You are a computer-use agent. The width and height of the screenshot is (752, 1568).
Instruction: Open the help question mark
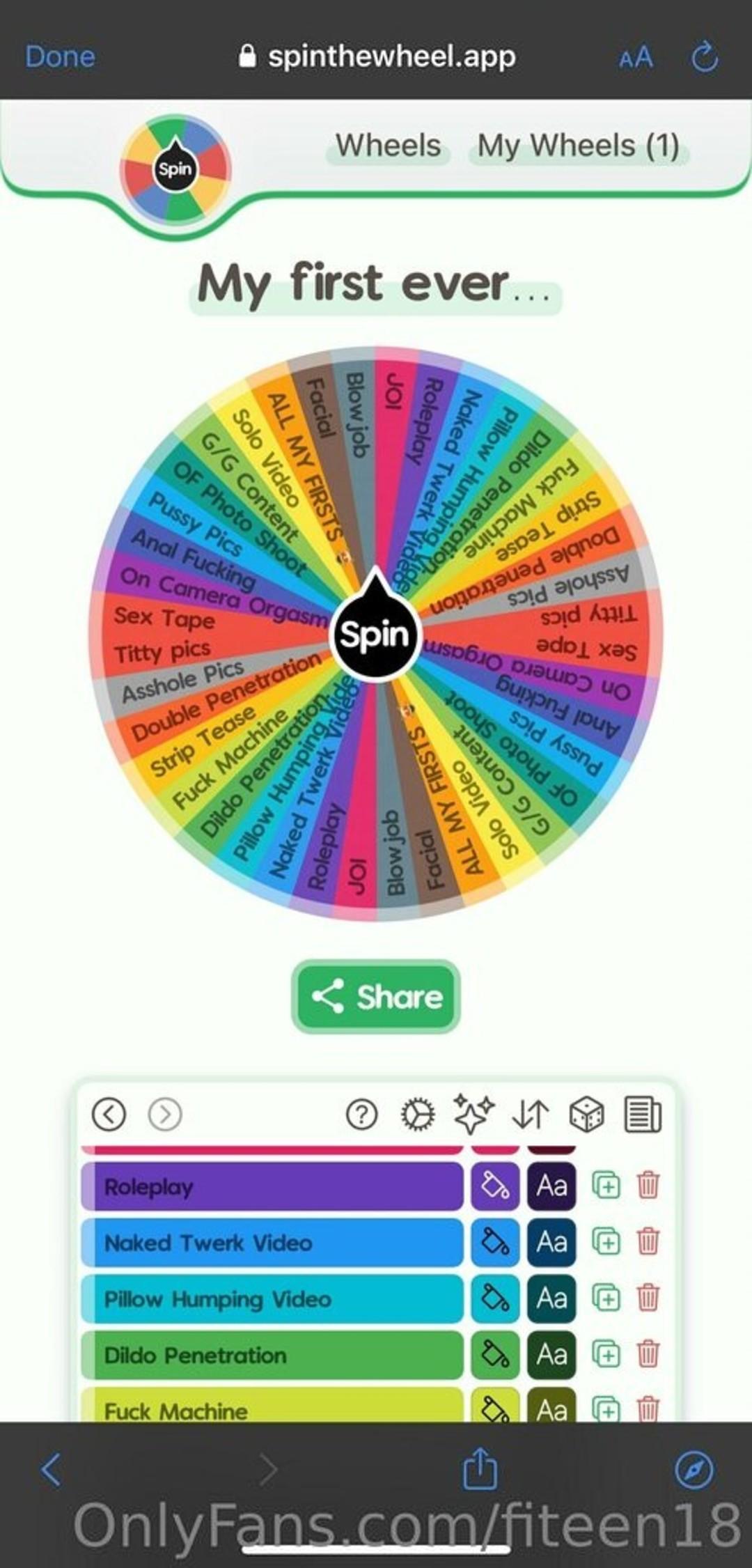coord(361,1114)
